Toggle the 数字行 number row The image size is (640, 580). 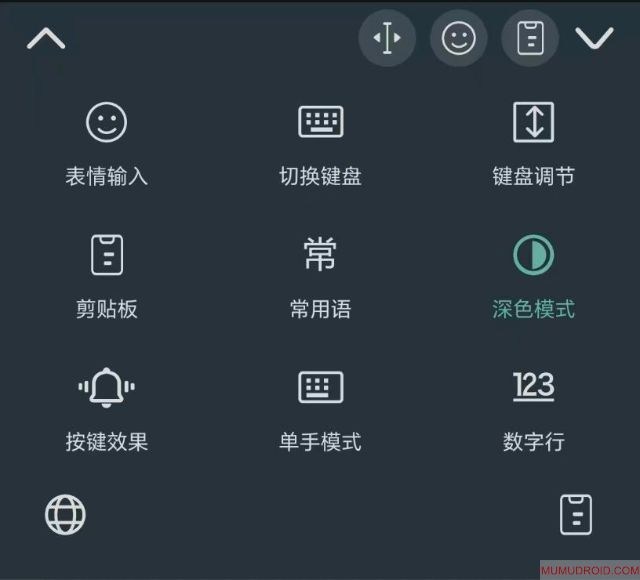[x=533, y=408]
